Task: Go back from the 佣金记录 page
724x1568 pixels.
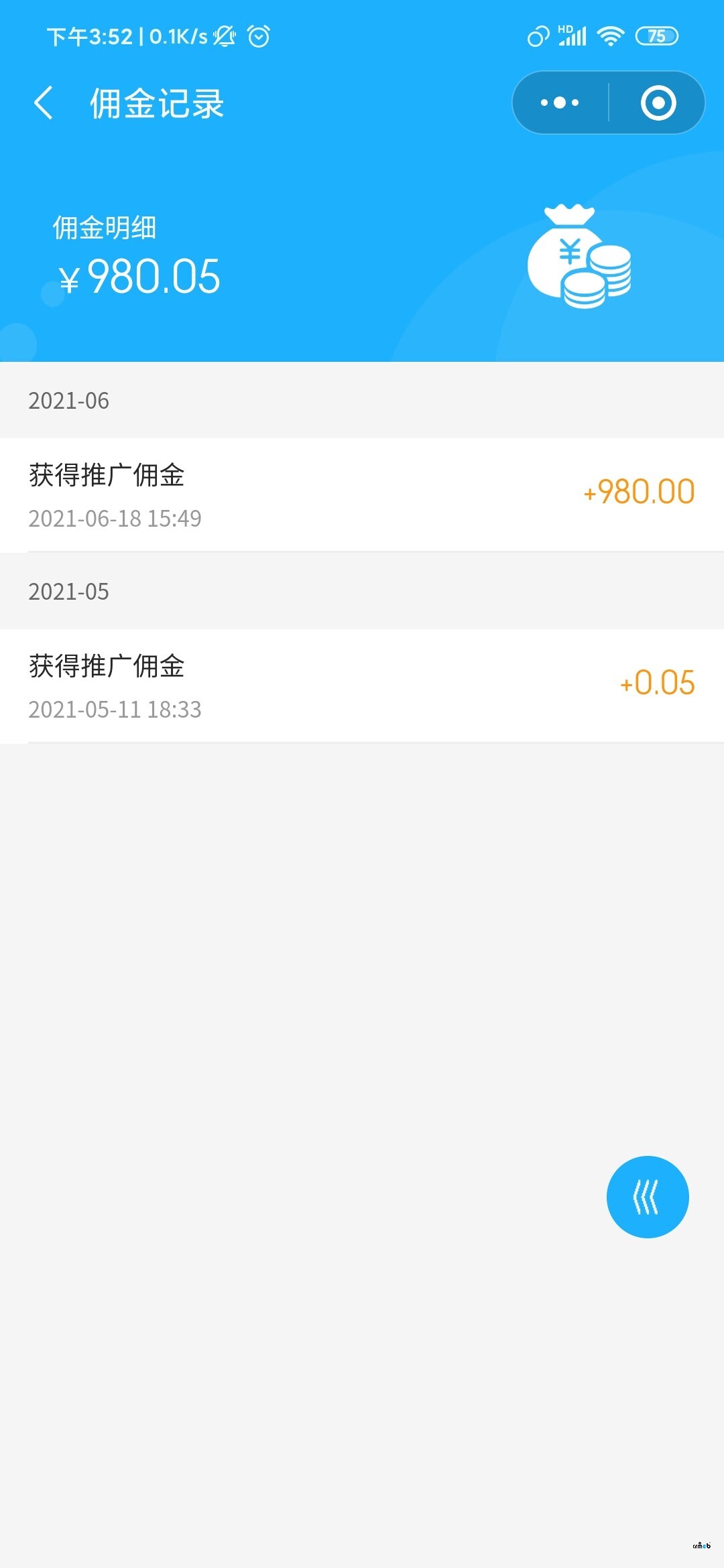Action: 44,103
